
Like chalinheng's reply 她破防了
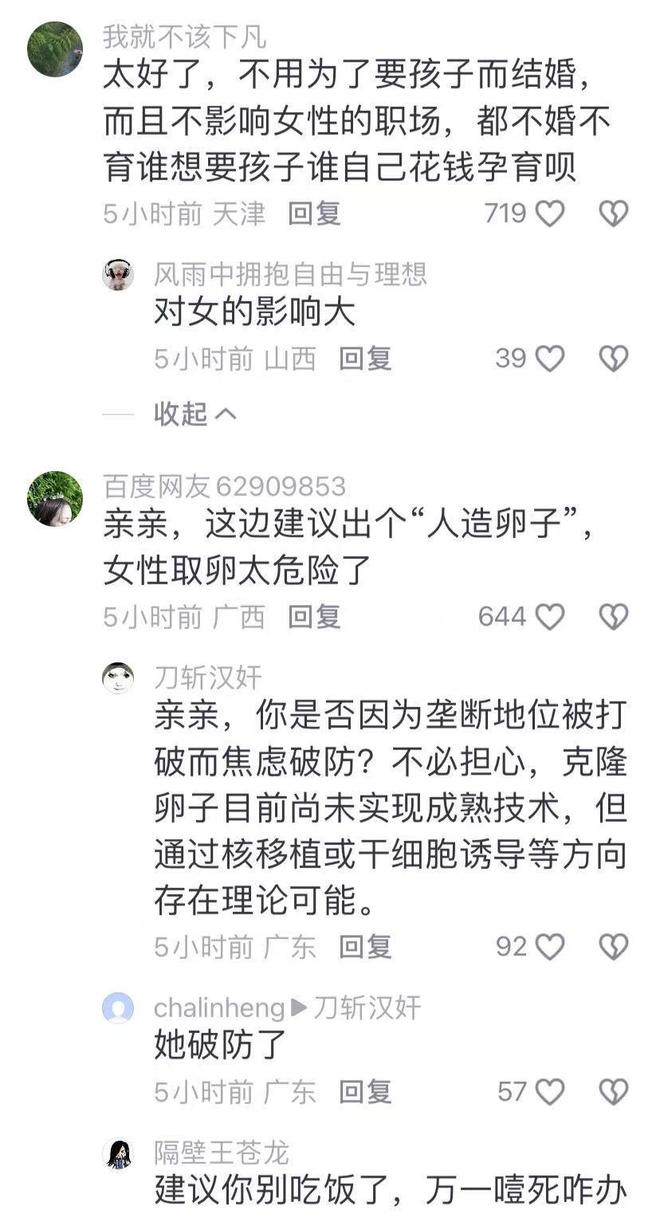550,1091
